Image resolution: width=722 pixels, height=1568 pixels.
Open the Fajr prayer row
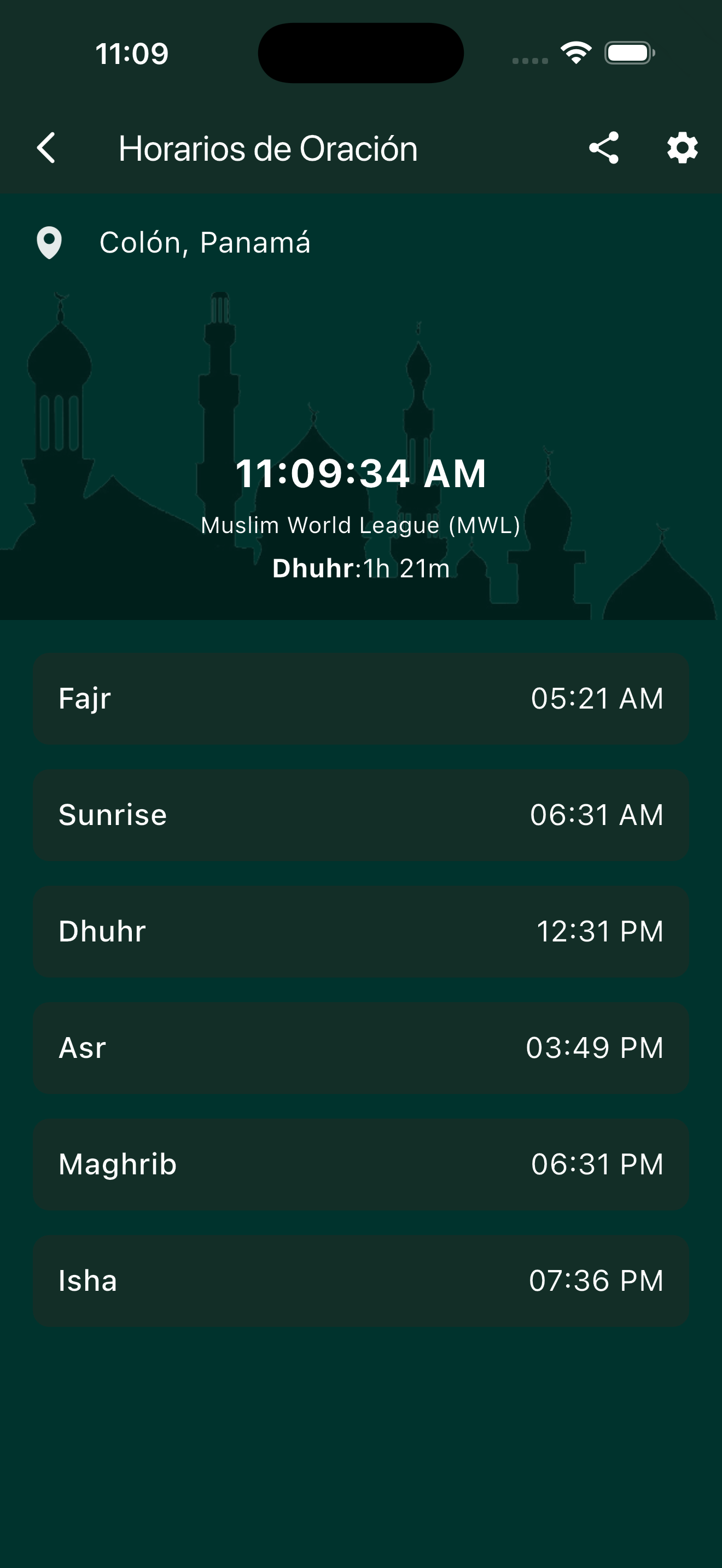click(x=360, y=699)
